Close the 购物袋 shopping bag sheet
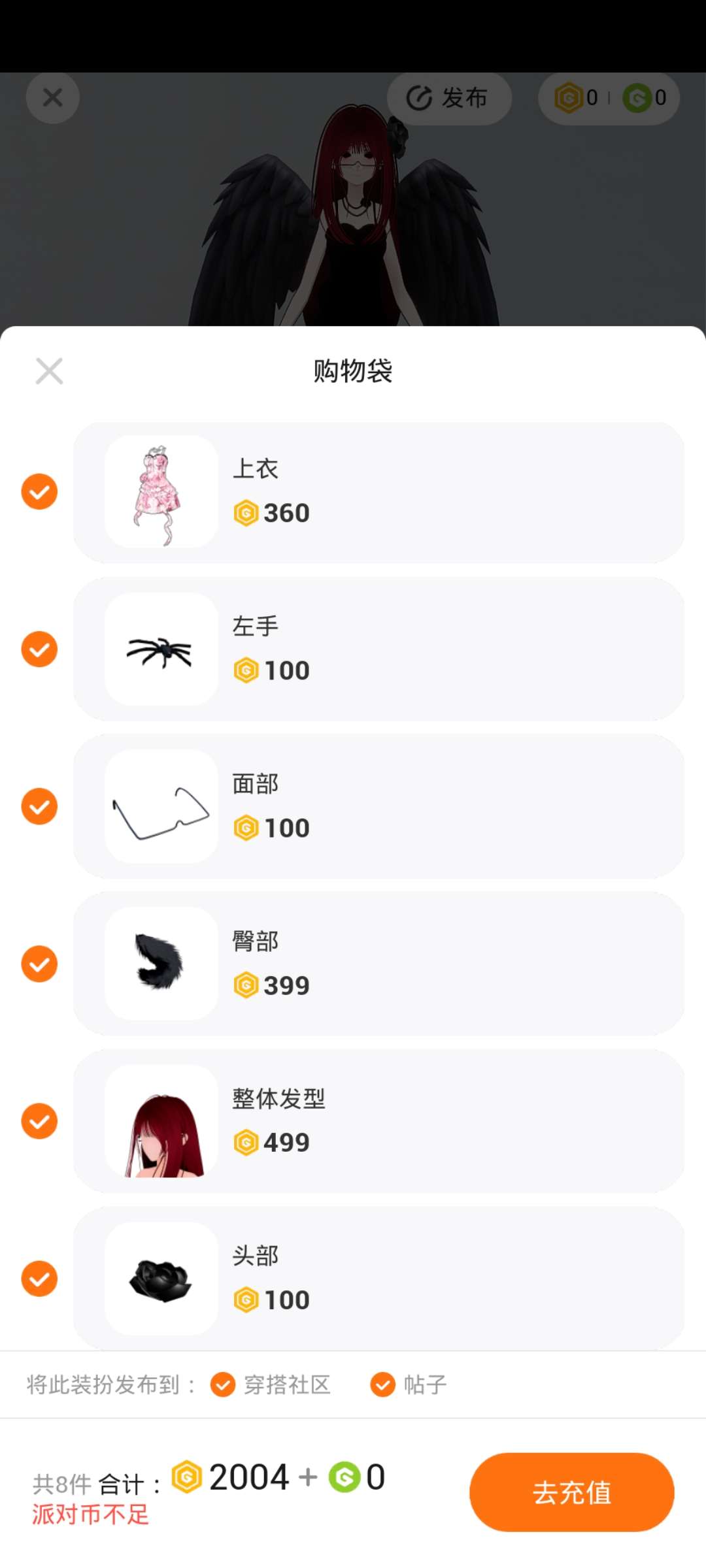 [x=49, y=371]
